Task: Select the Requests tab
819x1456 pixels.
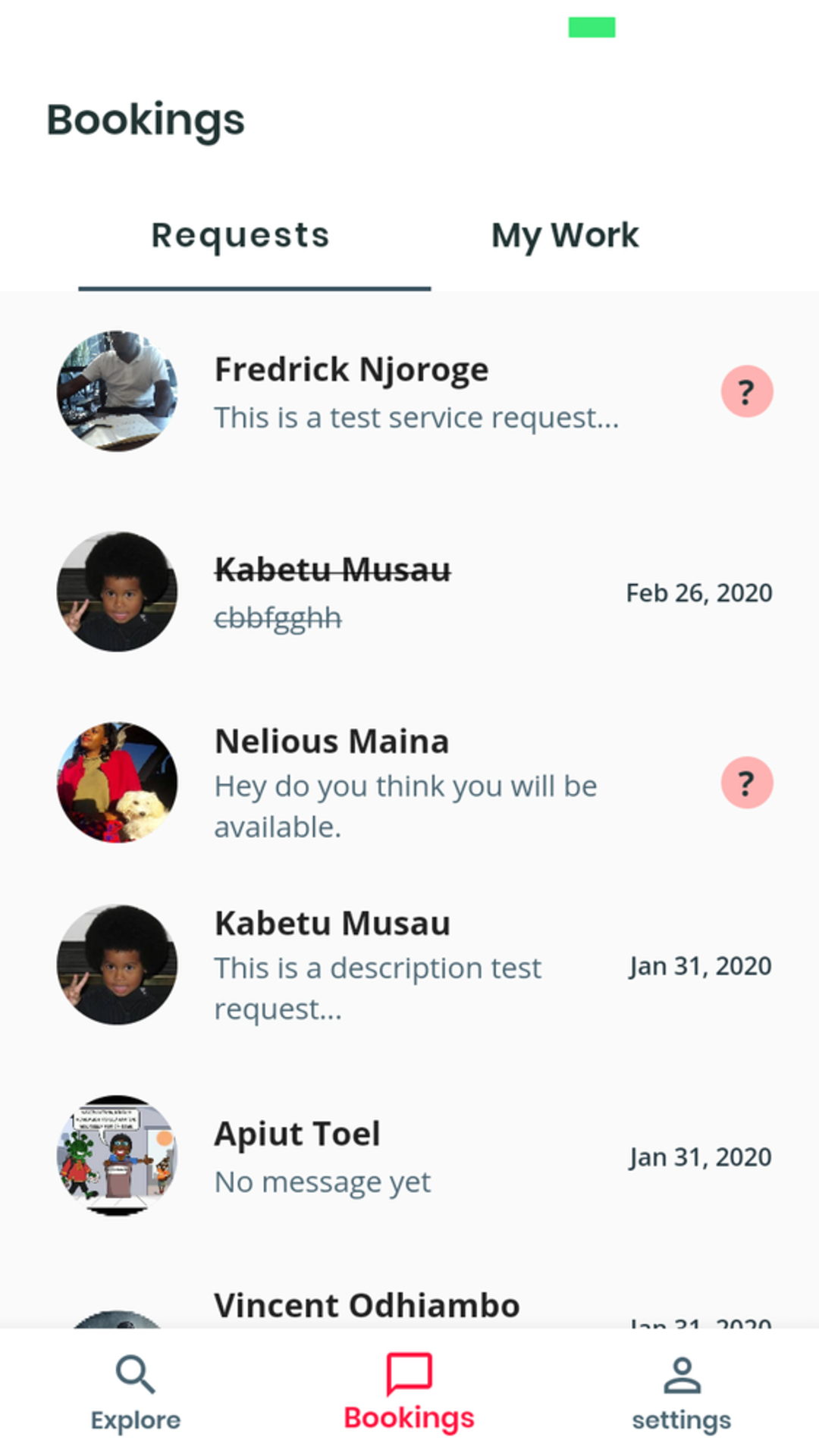Action: 240,235
